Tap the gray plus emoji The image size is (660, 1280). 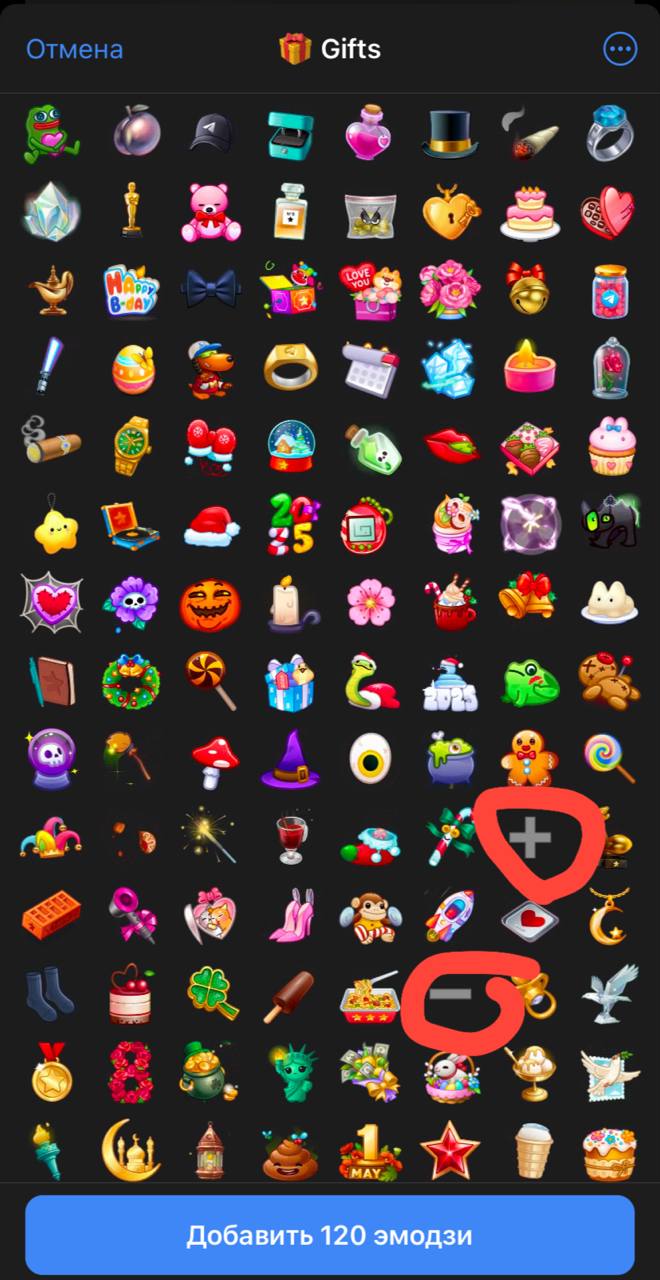529,839
